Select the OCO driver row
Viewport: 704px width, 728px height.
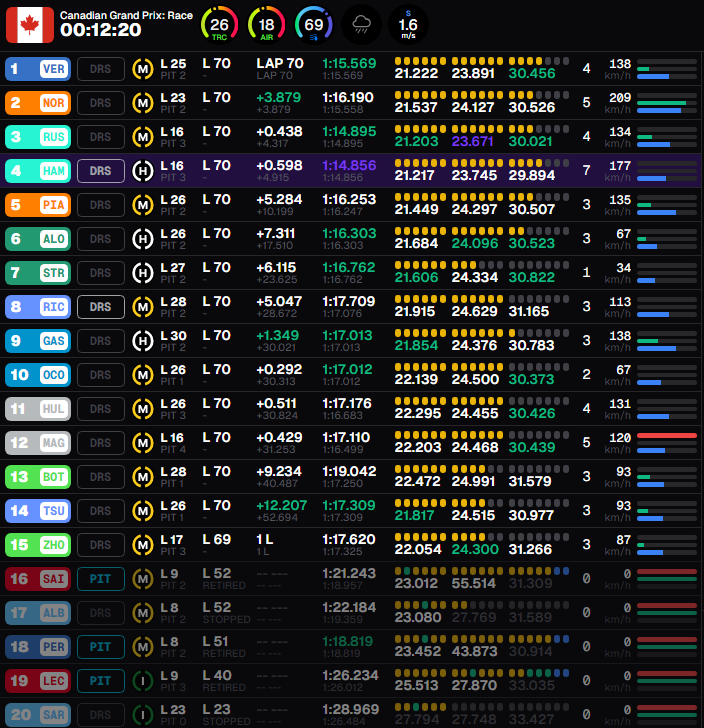(x=352, y=375)
